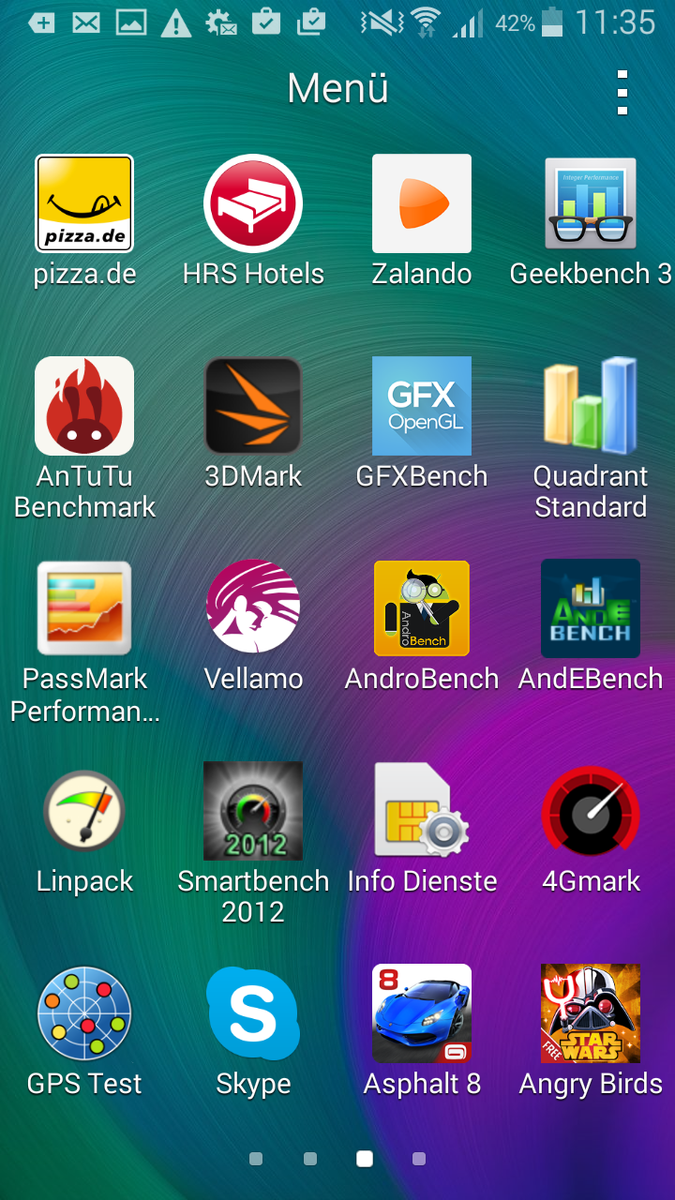This screenshot has height=1200, width=675.
Task: Start GFXBench
Action: [421, 406]
